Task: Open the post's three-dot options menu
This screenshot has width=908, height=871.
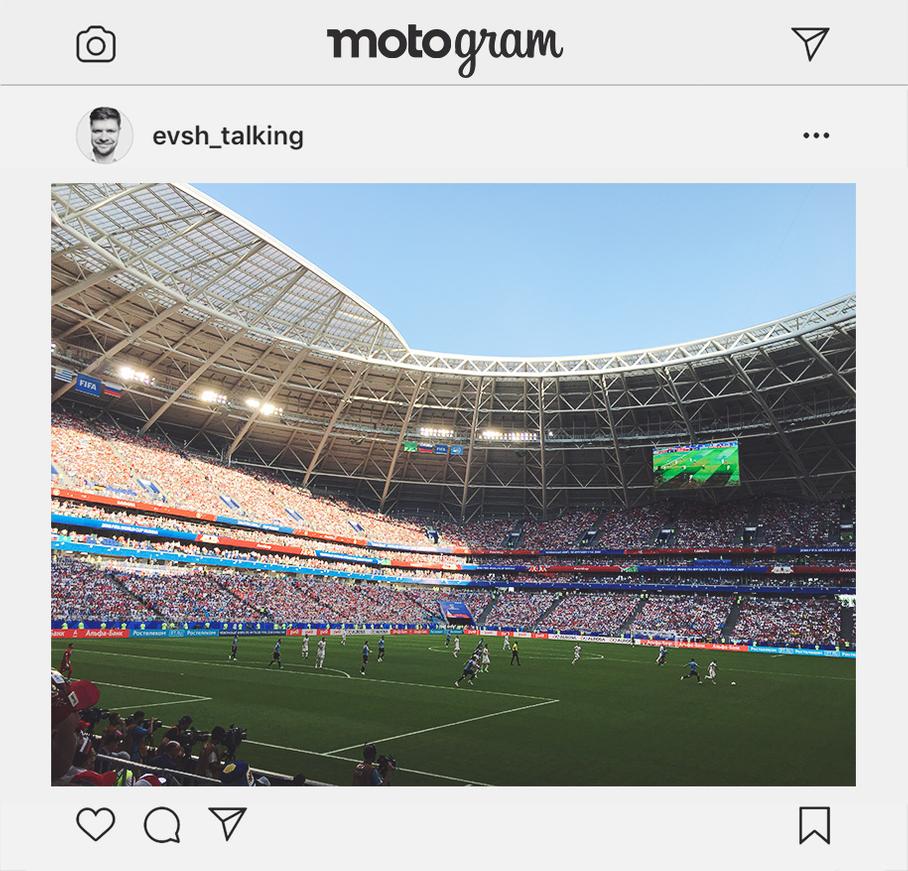Action: click(x=816, y=136)
